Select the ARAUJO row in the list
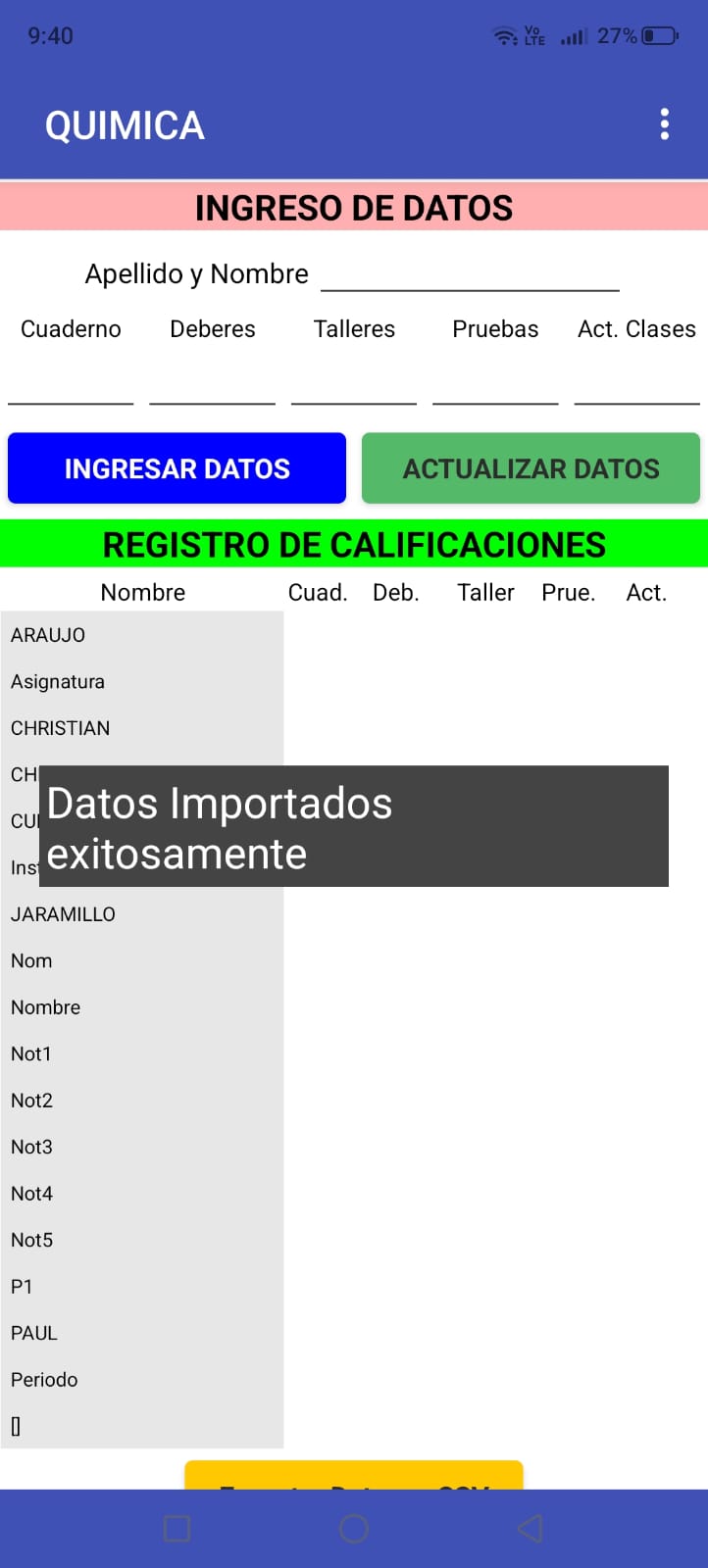Viewport: 708px width, 1568px height. [142, 635]
